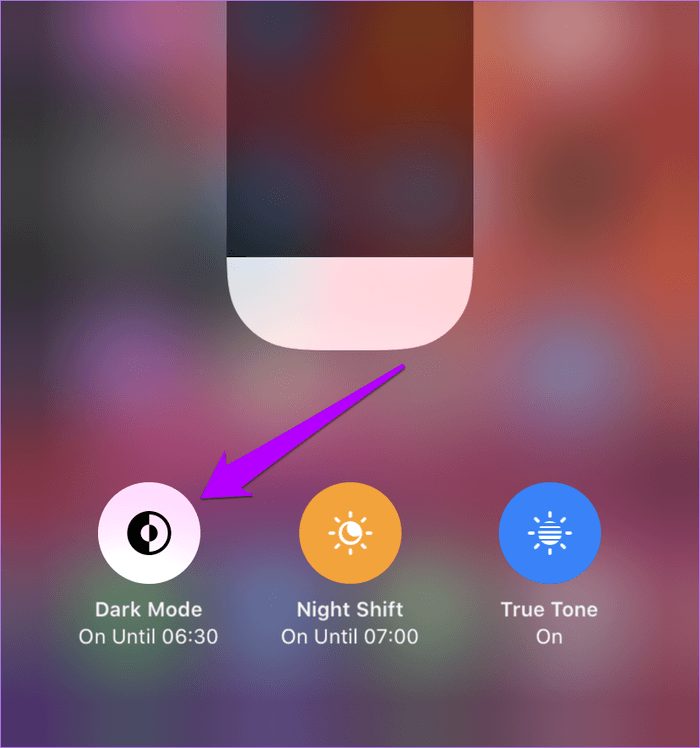Tap the brightness slider to set level
The width and height of the screenshot is (700, 748).
click(x=350, y=180)
